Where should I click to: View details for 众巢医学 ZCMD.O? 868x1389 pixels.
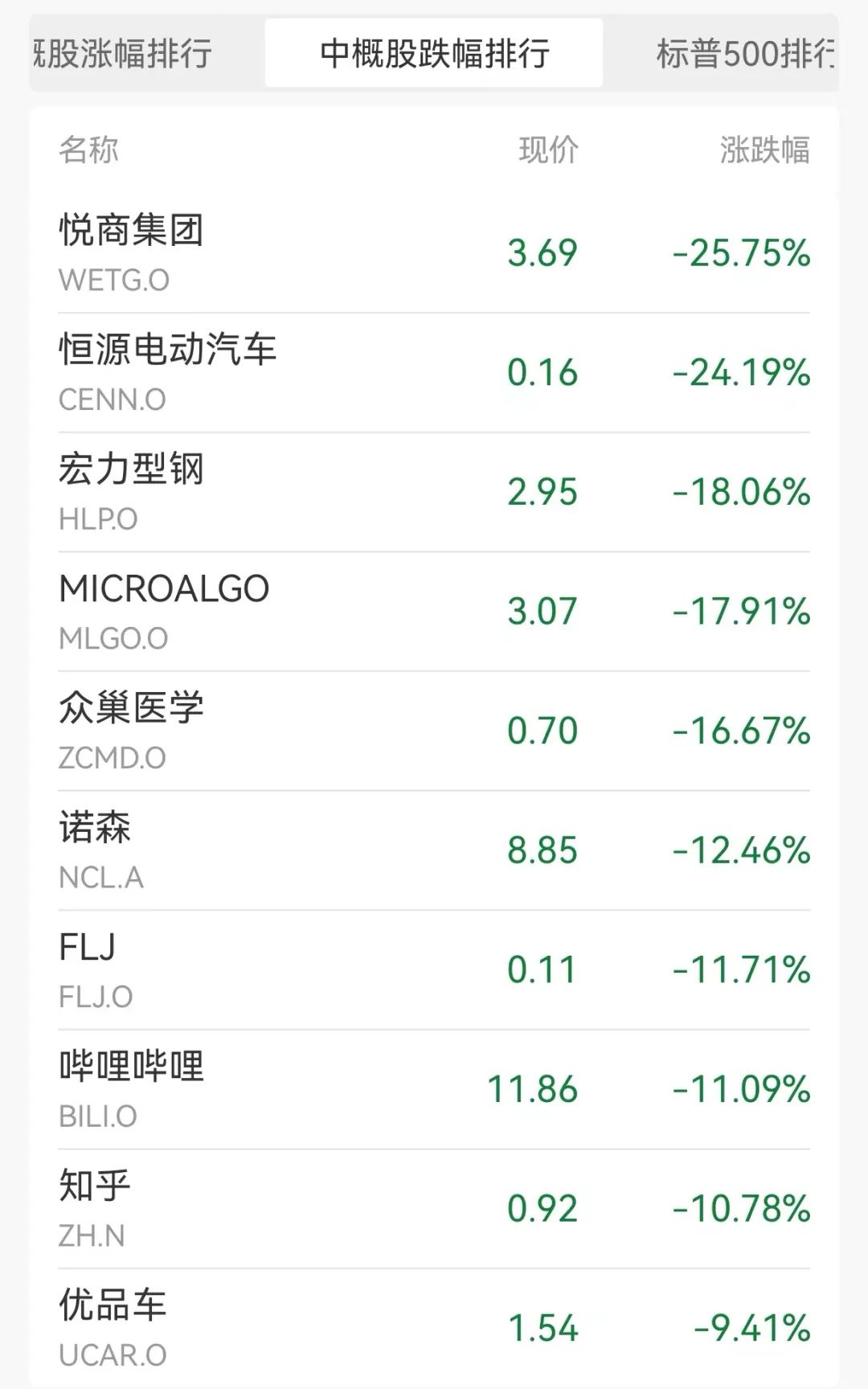click(x=434, y=731)
